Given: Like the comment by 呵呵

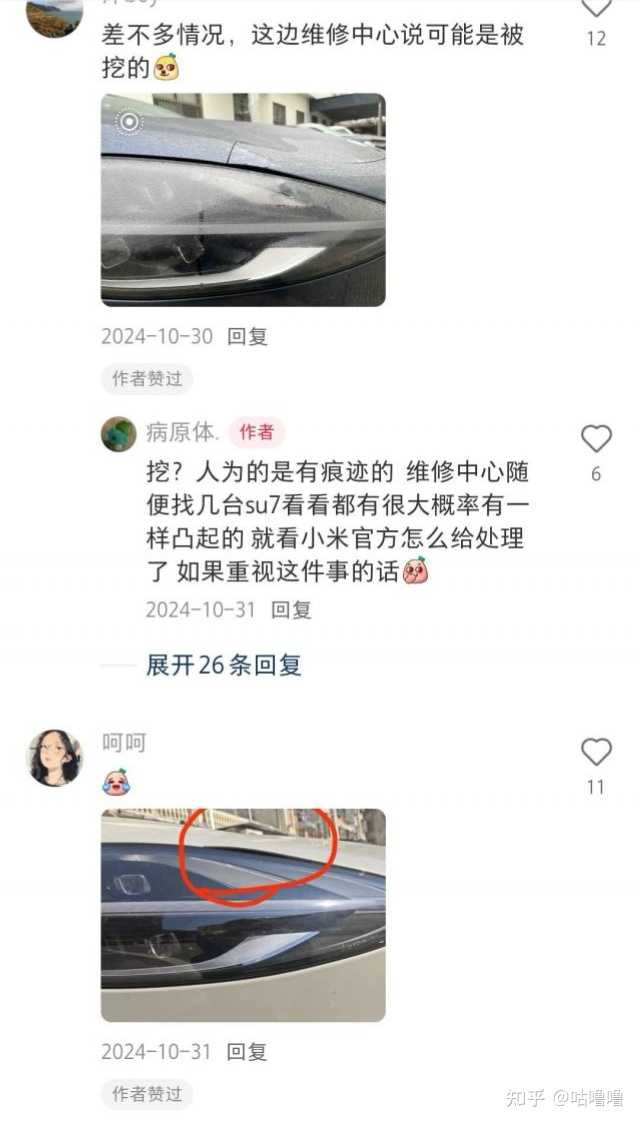Looking at the screenshot, I should click(x=596, y=752).
